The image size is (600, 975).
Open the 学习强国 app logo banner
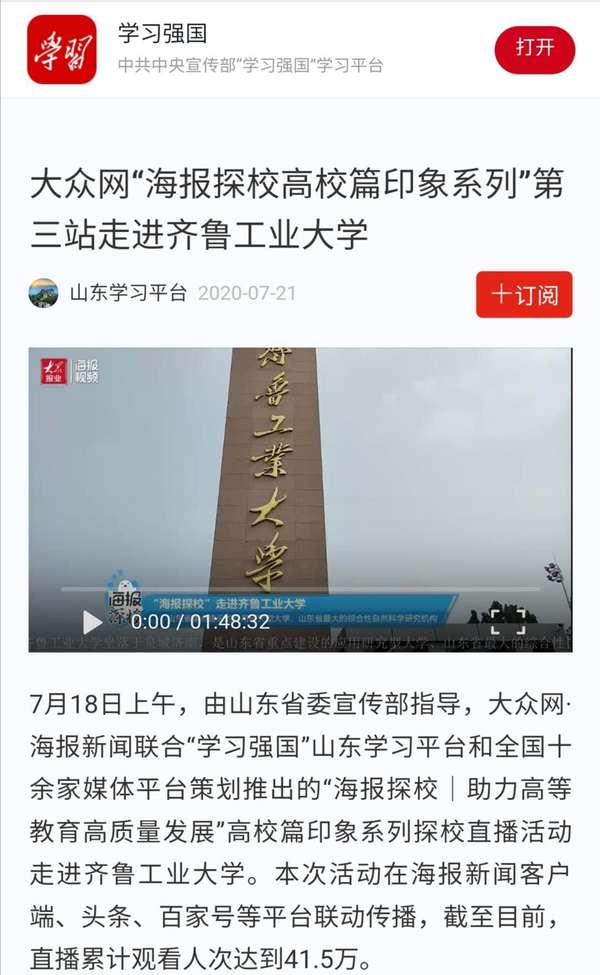62,49
